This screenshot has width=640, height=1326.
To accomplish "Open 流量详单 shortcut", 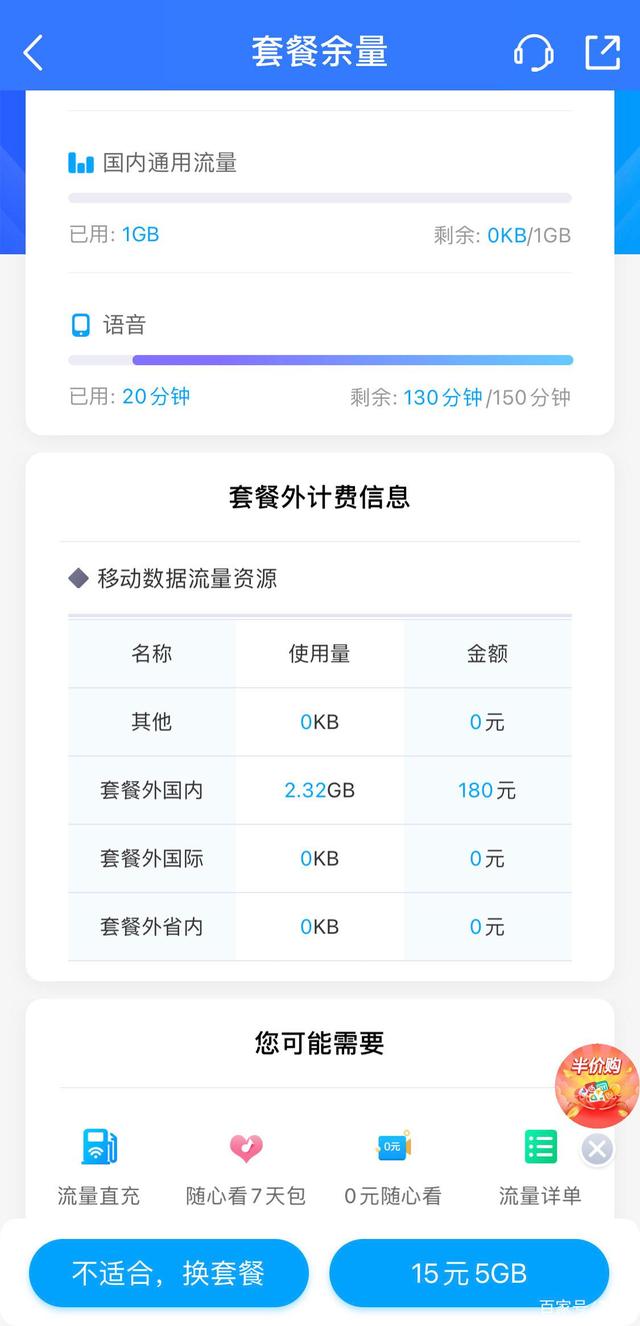I will coord(540,1165).
